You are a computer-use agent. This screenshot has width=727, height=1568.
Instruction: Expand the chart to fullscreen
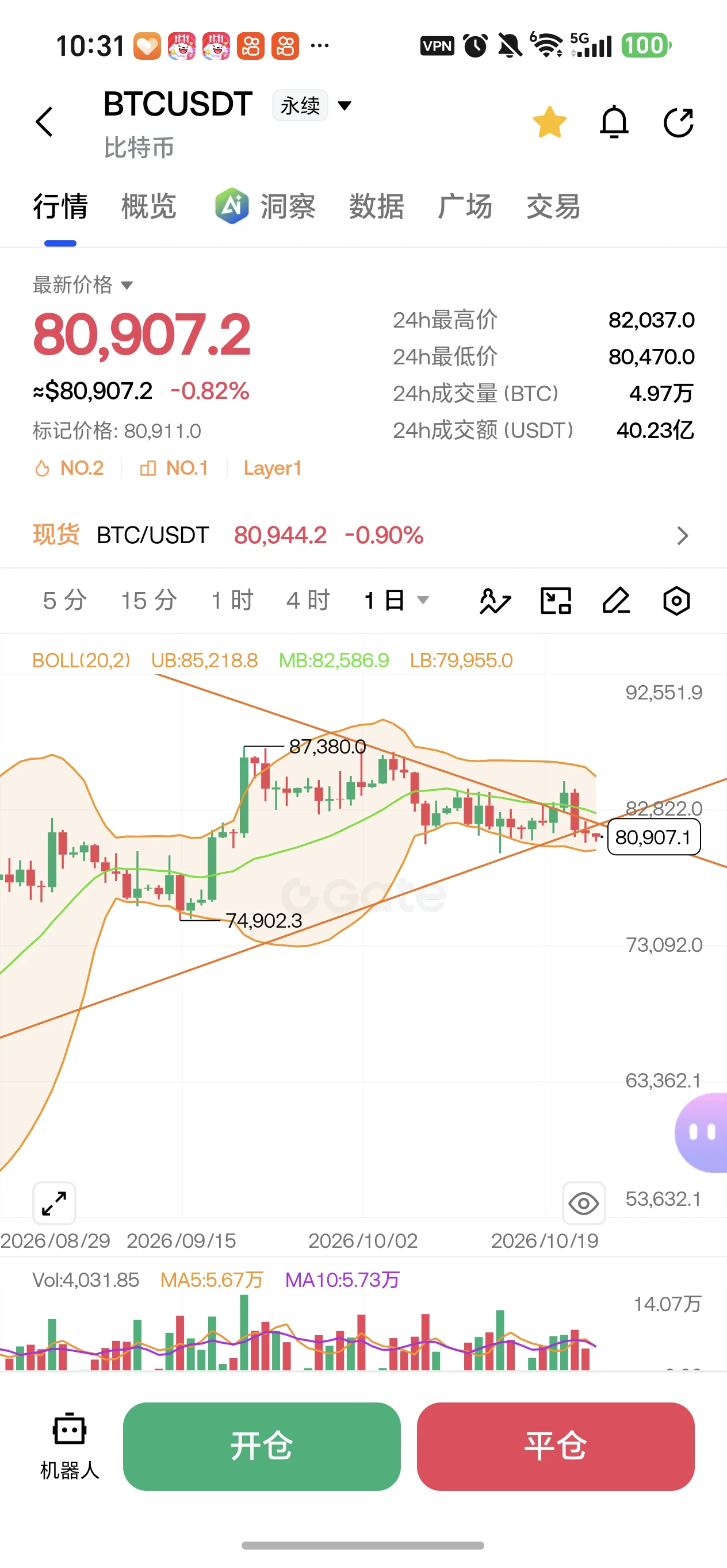54,1203
